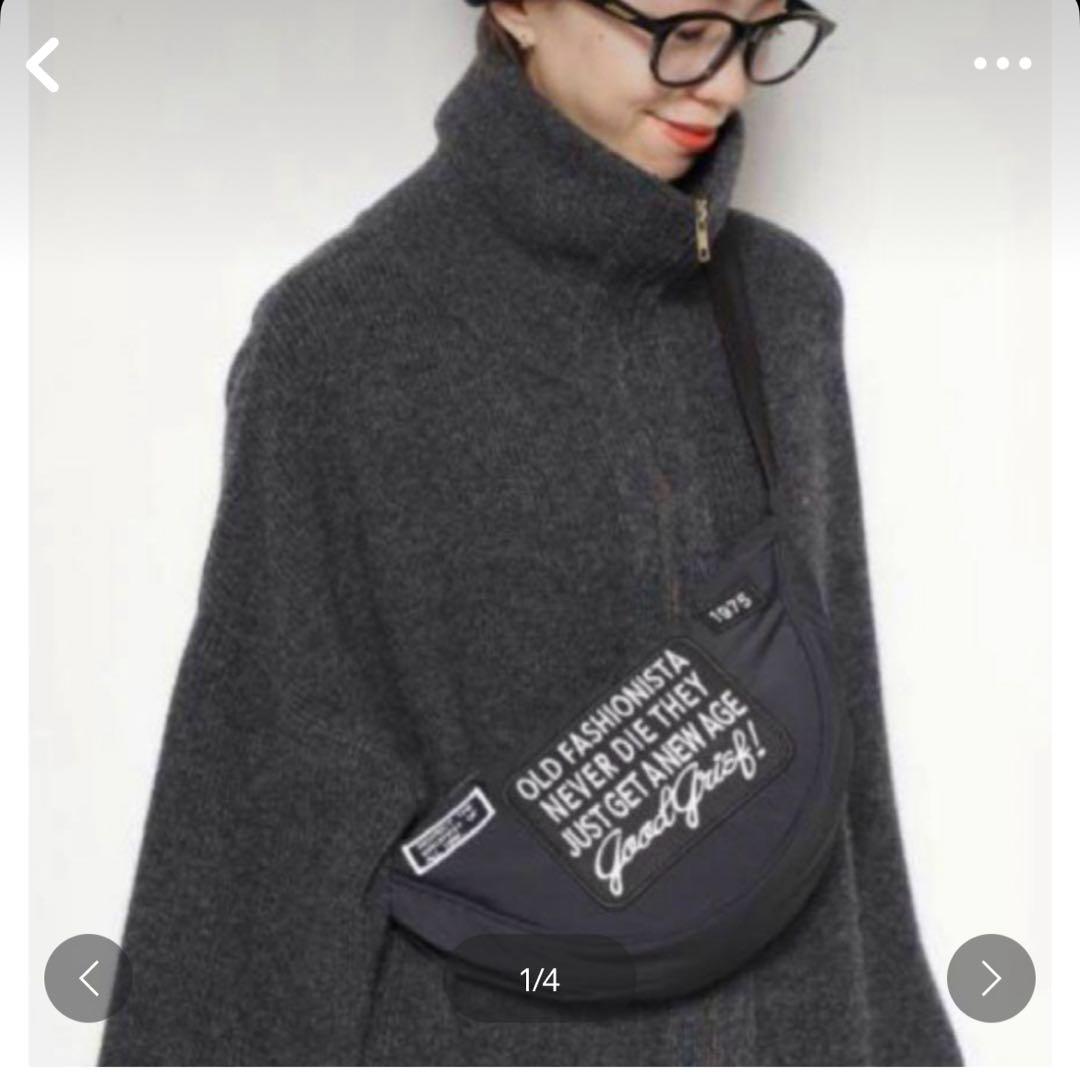
Task: Show the previous product photo
Action: [88, 978]
